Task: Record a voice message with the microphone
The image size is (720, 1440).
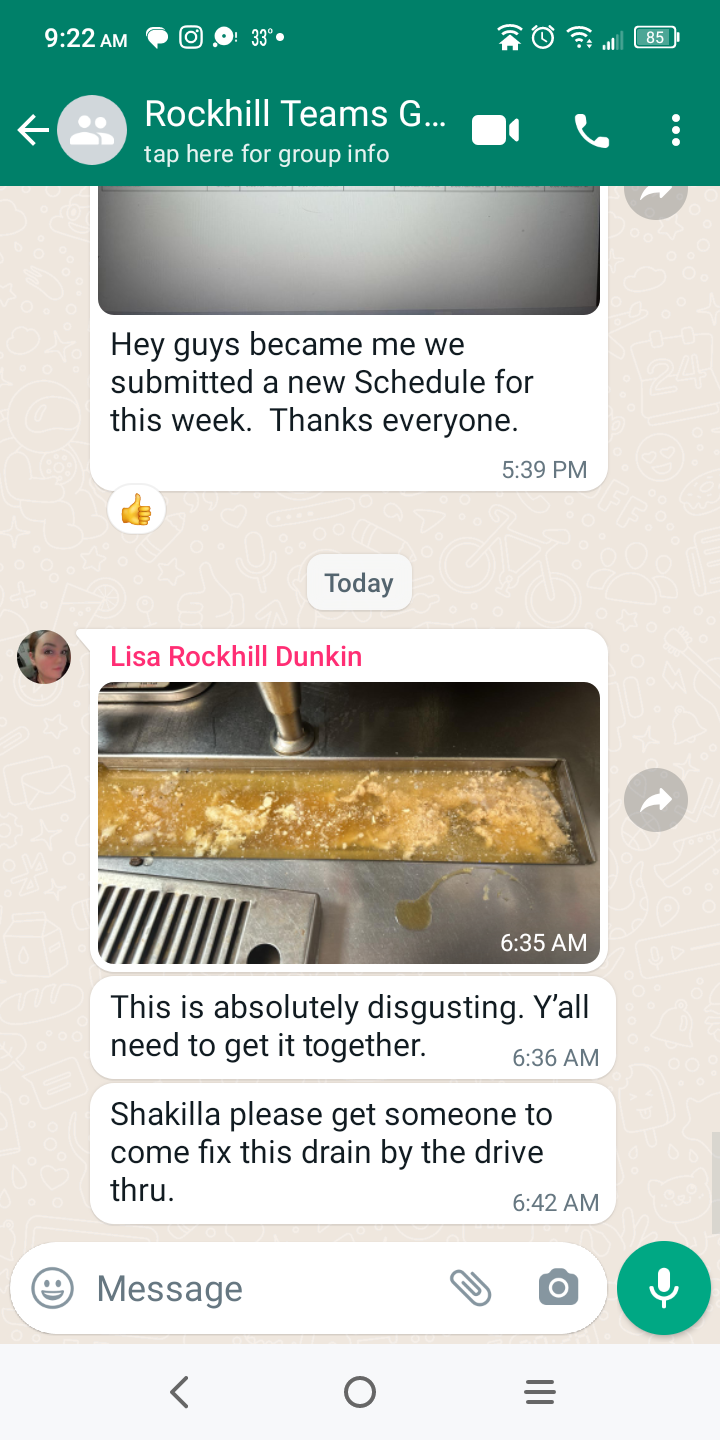Action: click(663, 1288)
